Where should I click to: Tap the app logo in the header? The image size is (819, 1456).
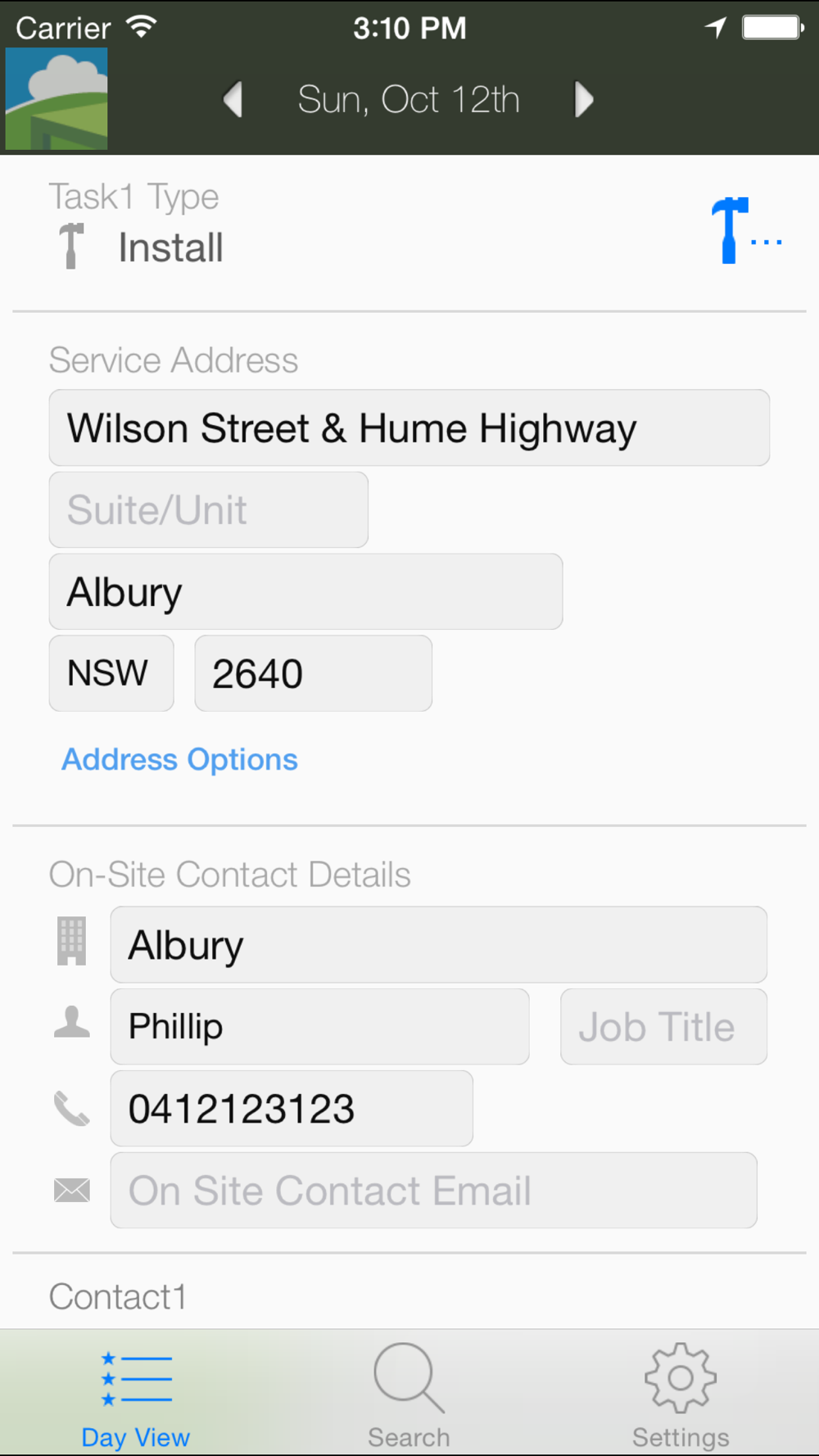[57, 98]
